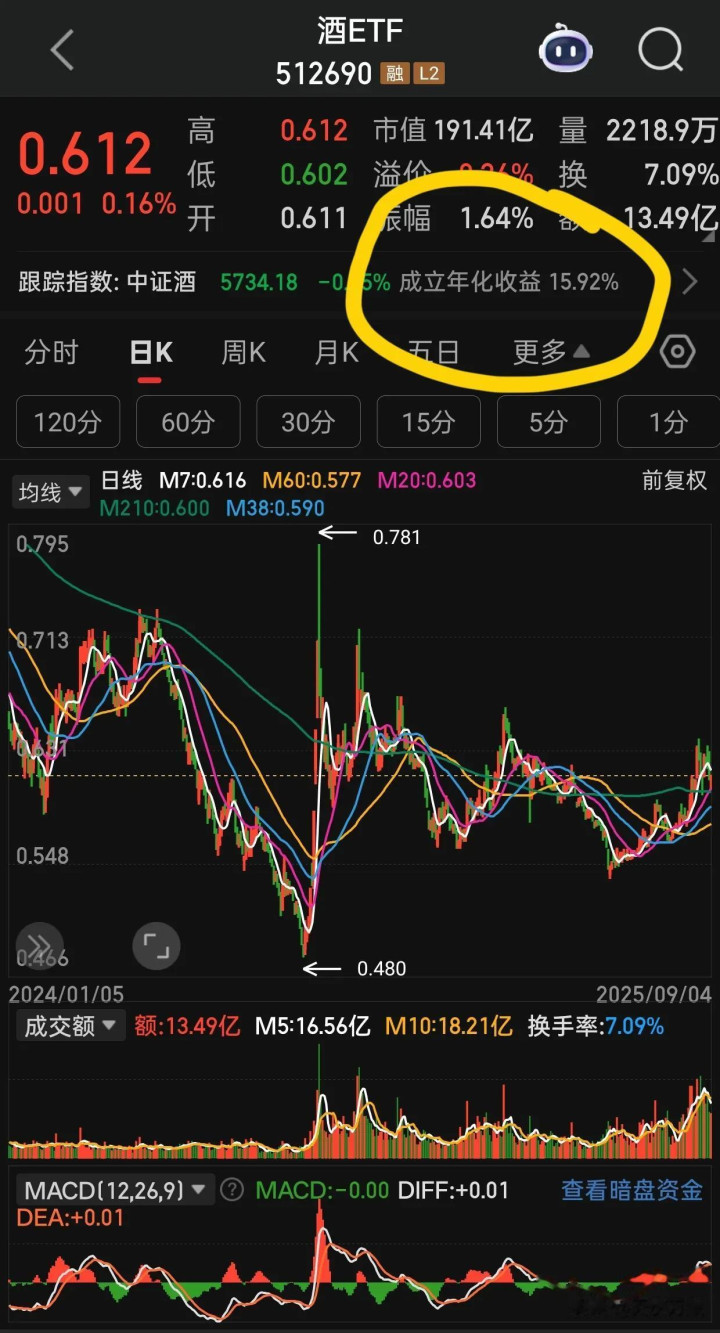Select the 日K tab

click(x=151, y=352)
